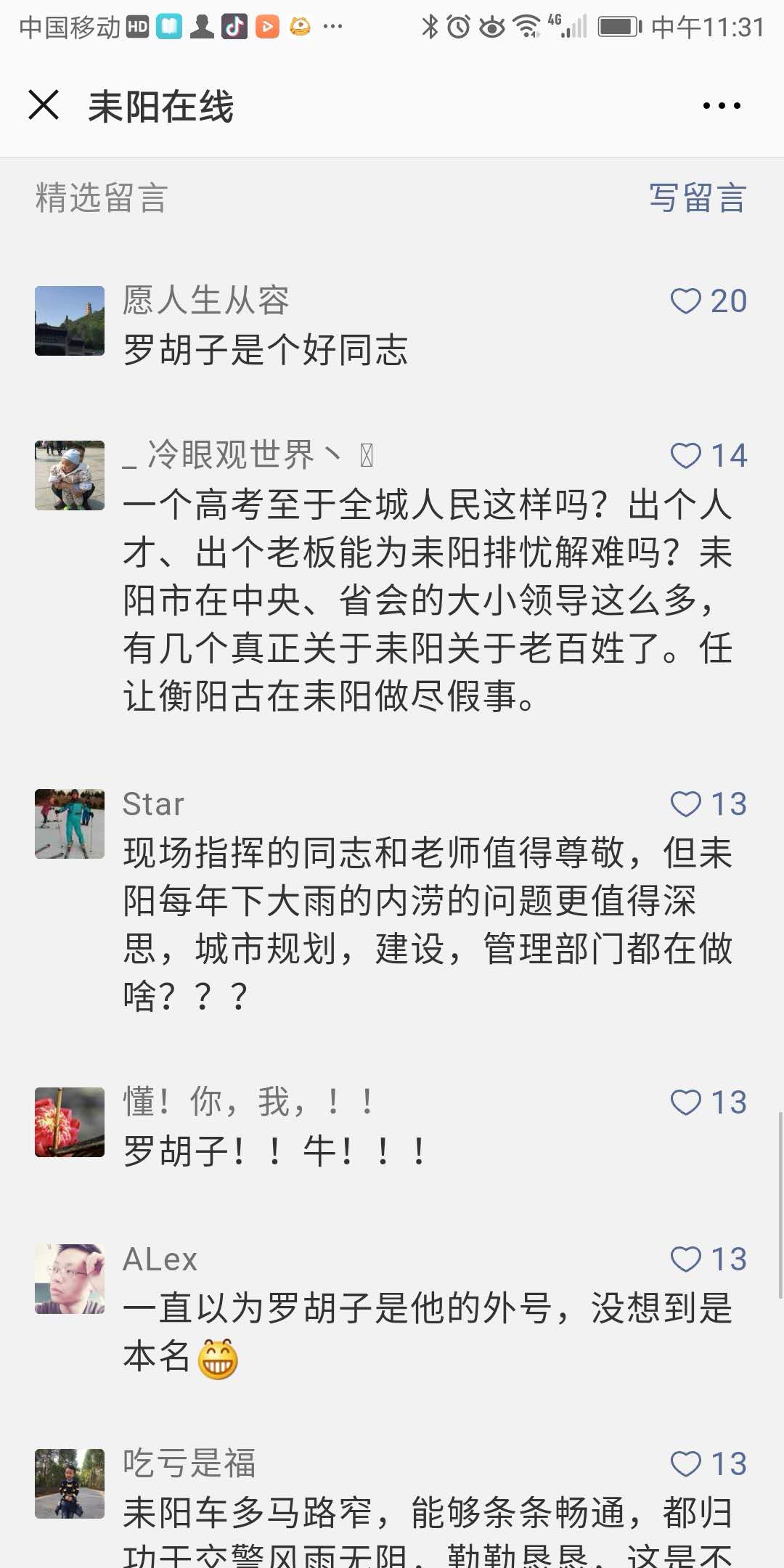784x1568 pixels.
Task: Close the 耒阳在线 article page
Action: pos(44,105)
